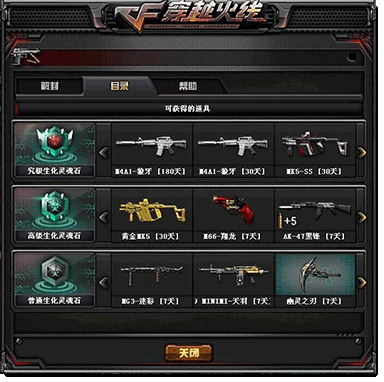Open the 帮助 tab
This screenshot has height=382, width=384.
(189, 86)
